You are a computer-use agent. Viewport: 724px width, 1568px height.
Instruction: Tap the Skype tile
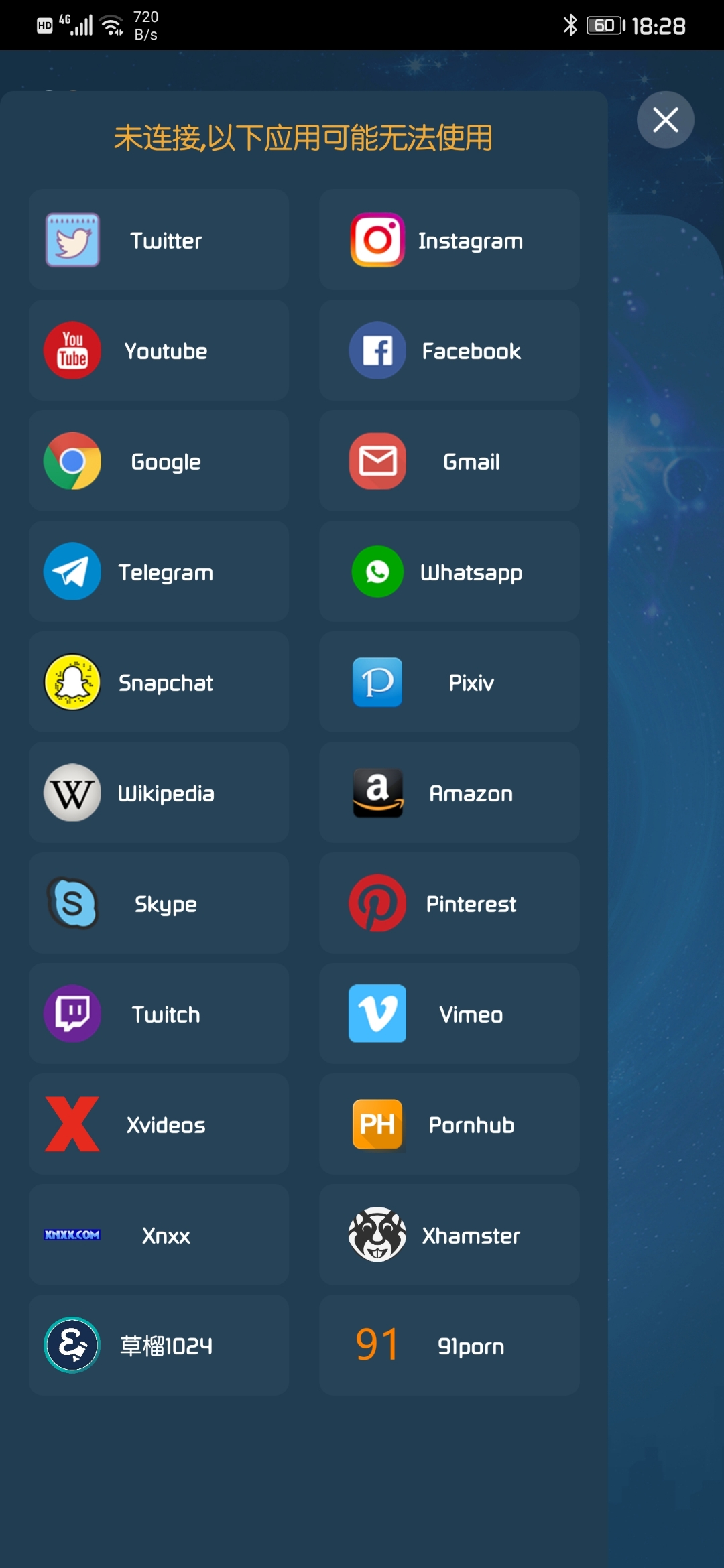pyautogui.click(x=159, y=903)
